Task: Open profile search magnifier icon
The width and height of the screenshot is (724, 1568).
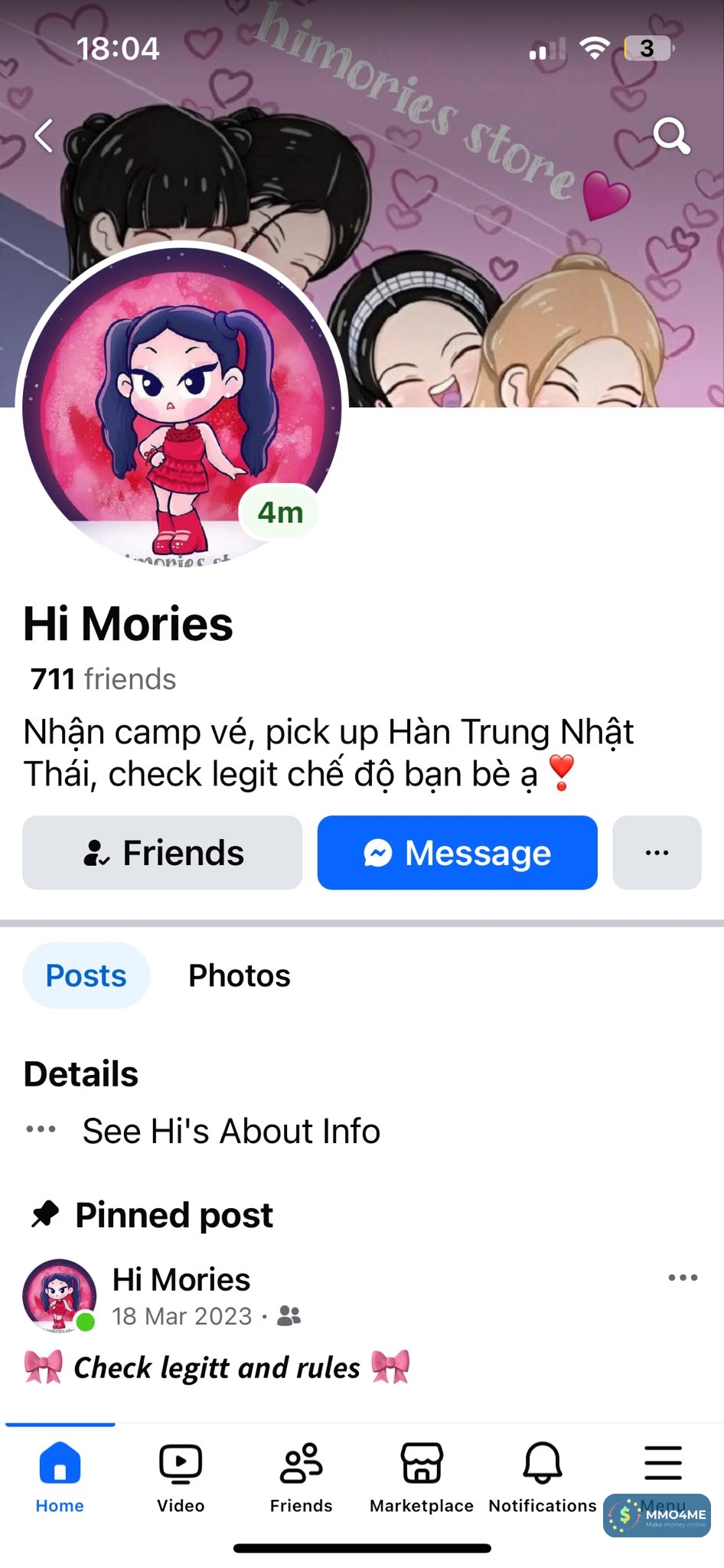Action: point(671,136)
